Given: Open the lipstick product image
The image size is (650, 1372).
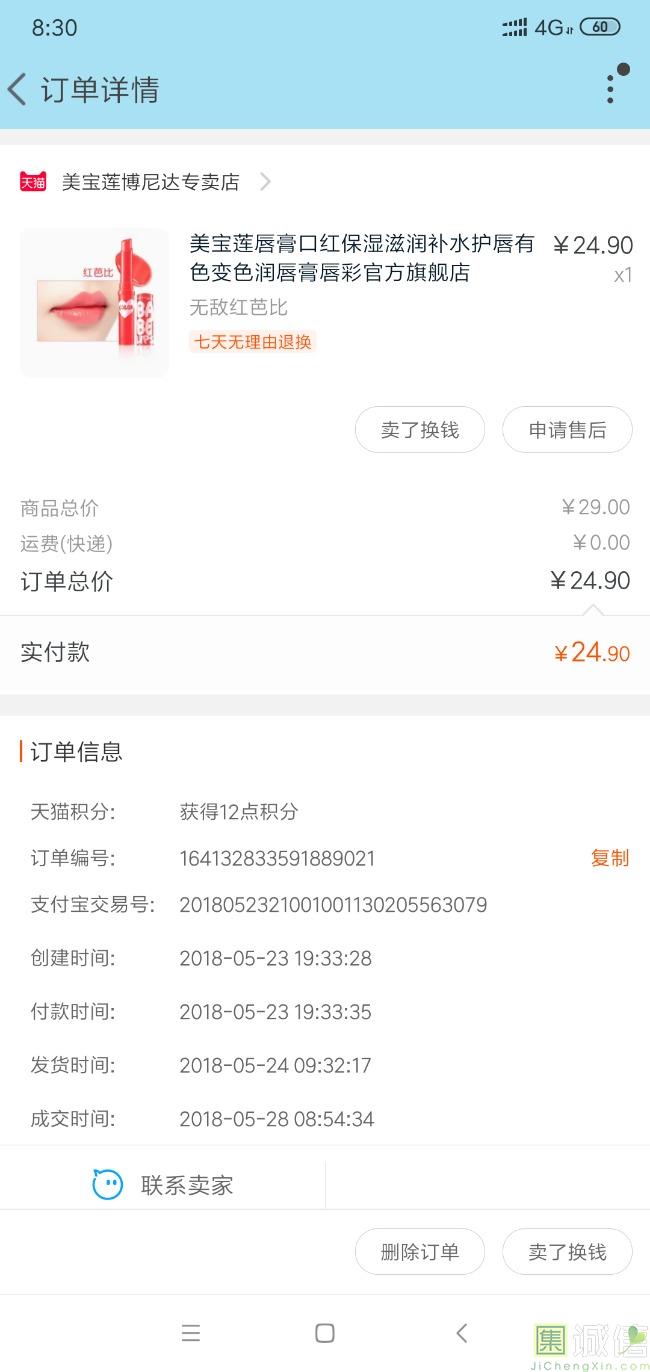Looking at the screenshot, I should (94, 303).
